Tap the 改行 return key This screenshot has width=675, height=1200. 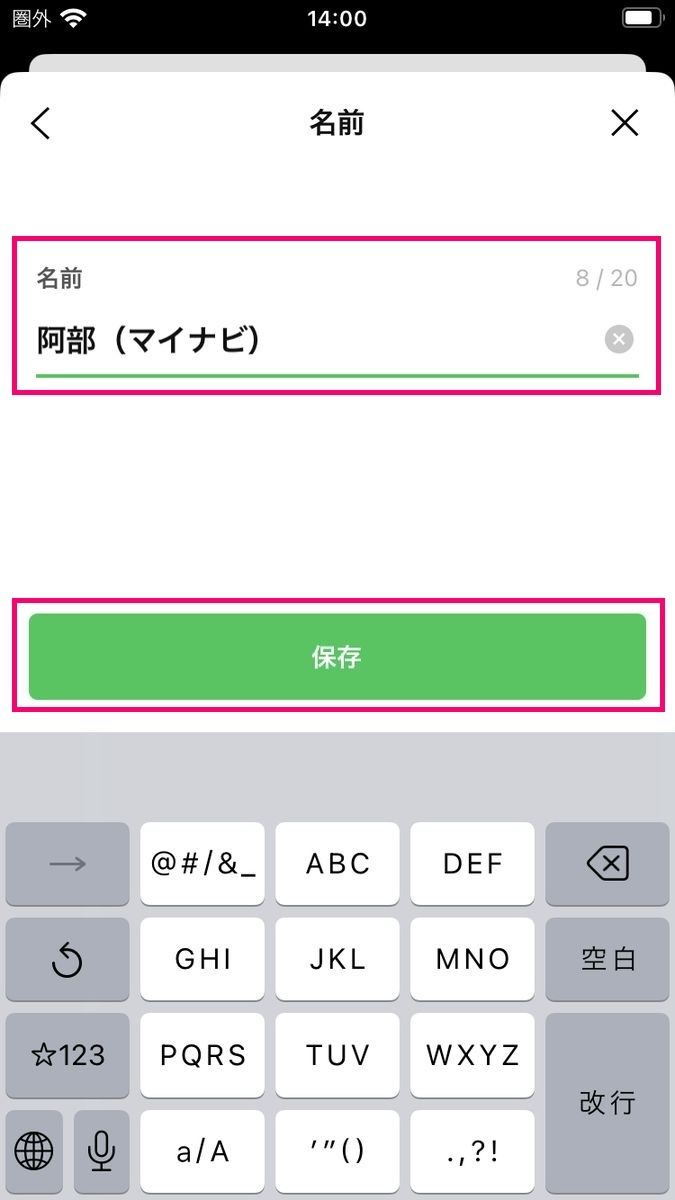(607, 1103)
